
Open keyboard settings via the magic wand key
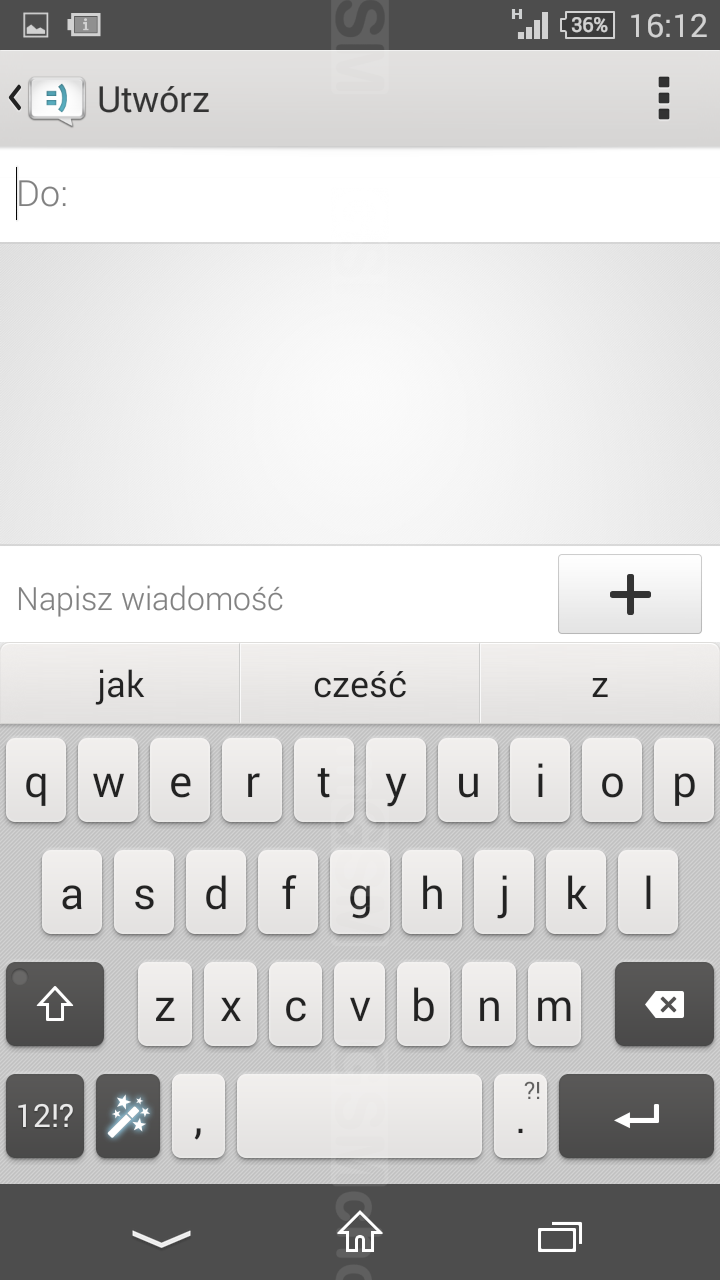pos(128,1116)
